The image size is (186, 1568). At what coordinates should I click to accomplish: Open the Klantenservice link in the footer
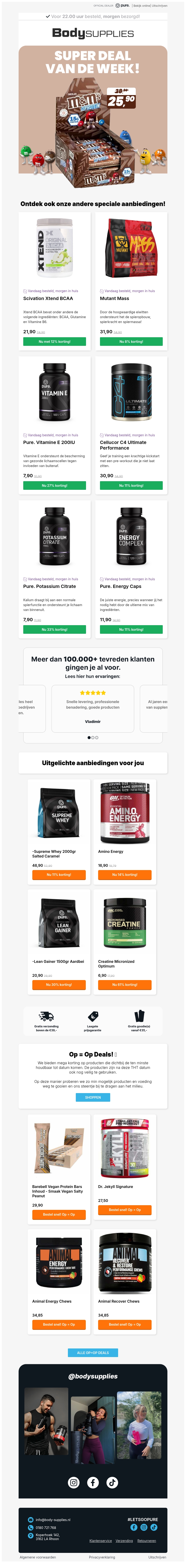pos(100,1541)
